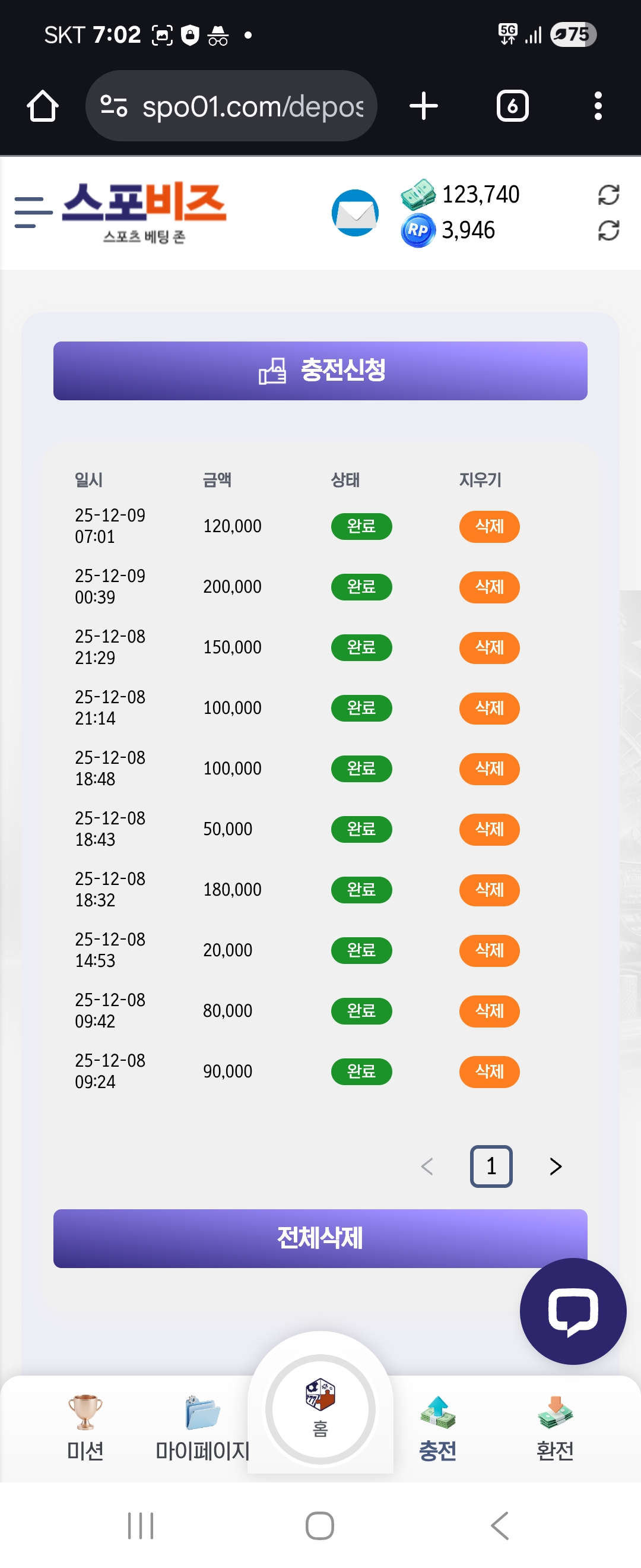Tap 전체삭제 to delete all records

tap(320, 1238)
